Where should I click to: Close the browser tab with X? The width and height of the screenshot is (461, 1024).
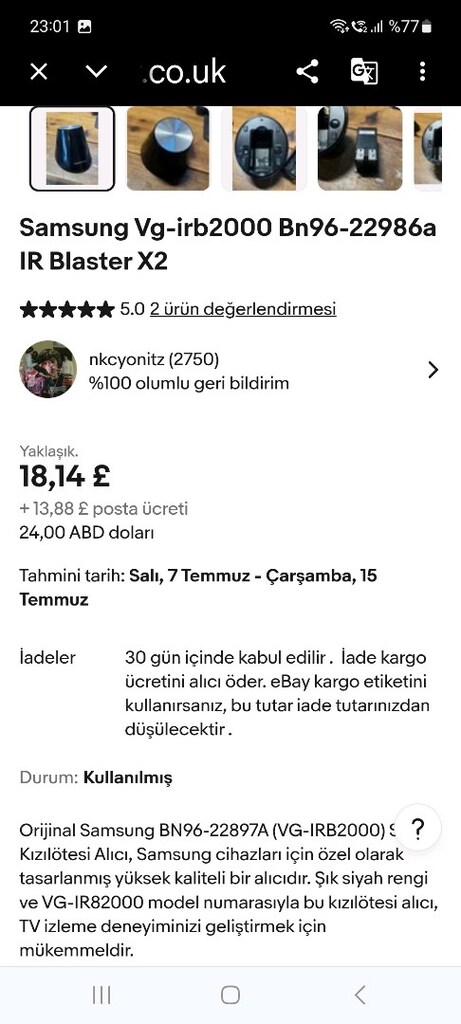click(x=39, y=72)
